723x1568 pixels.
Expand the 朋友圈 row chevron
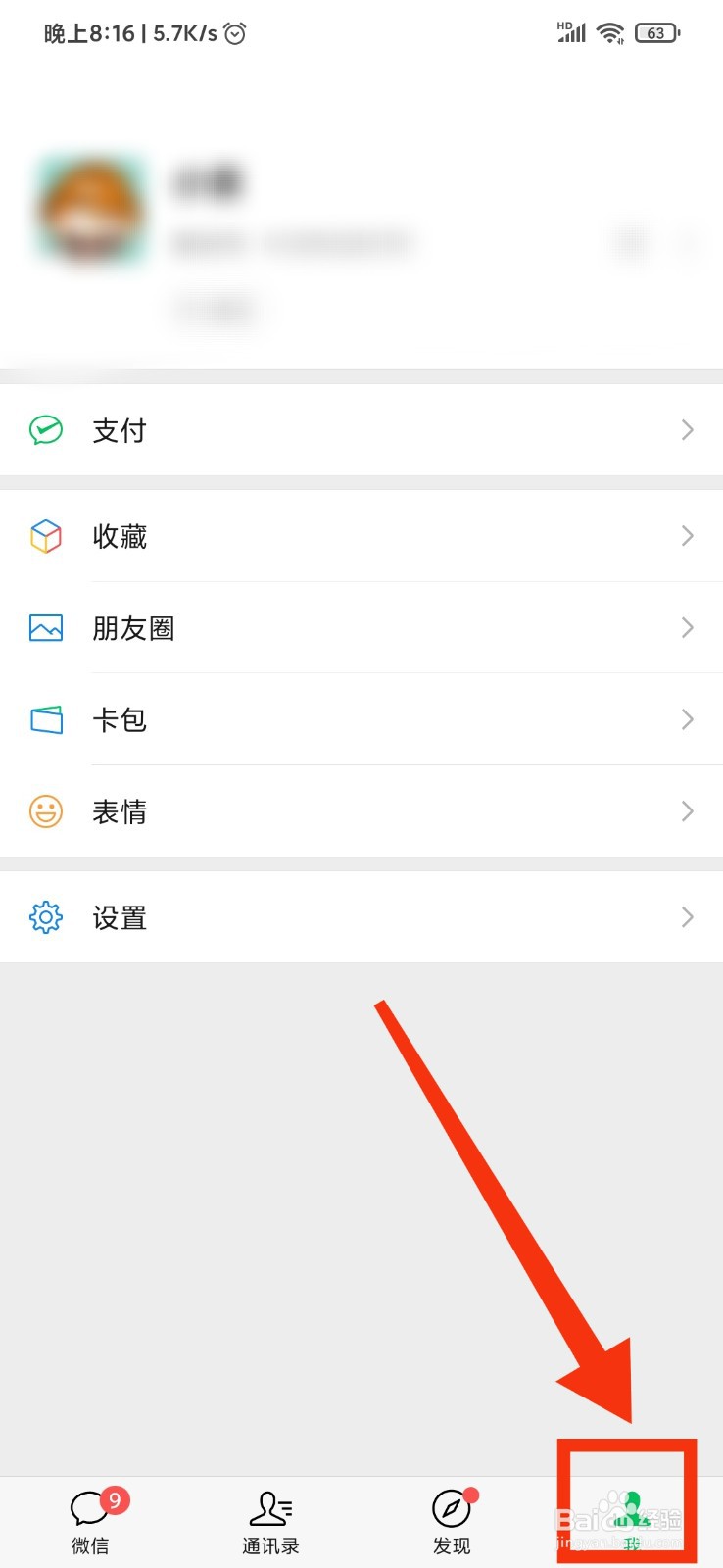pyautogui.click(x=686, y=628)
